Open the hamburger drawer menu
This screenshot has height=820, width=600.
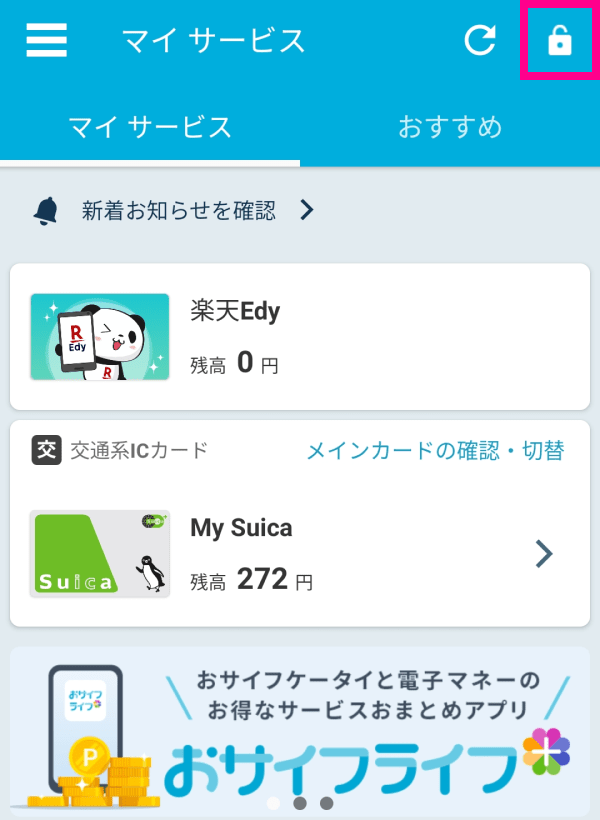point(46,41)
